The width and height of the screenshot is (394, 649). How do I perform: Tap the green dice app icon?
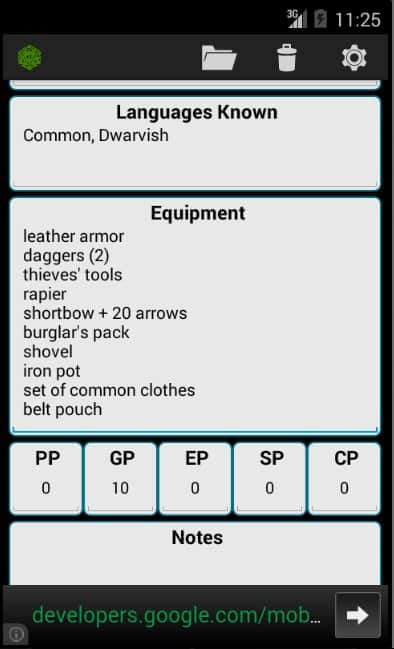[x=30, y=58]
